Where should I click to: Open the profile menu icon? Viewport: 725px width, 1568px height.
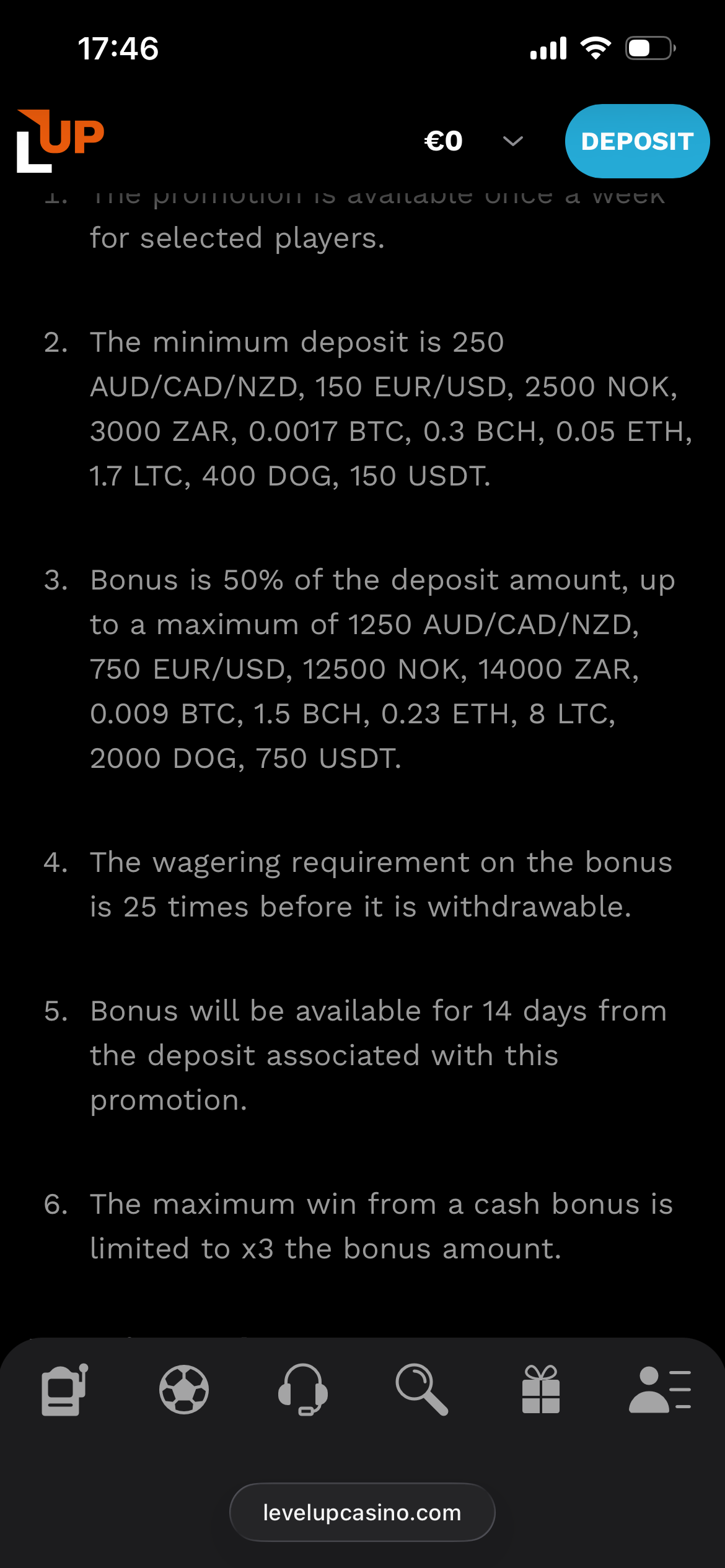click(x=660, y=1390)
